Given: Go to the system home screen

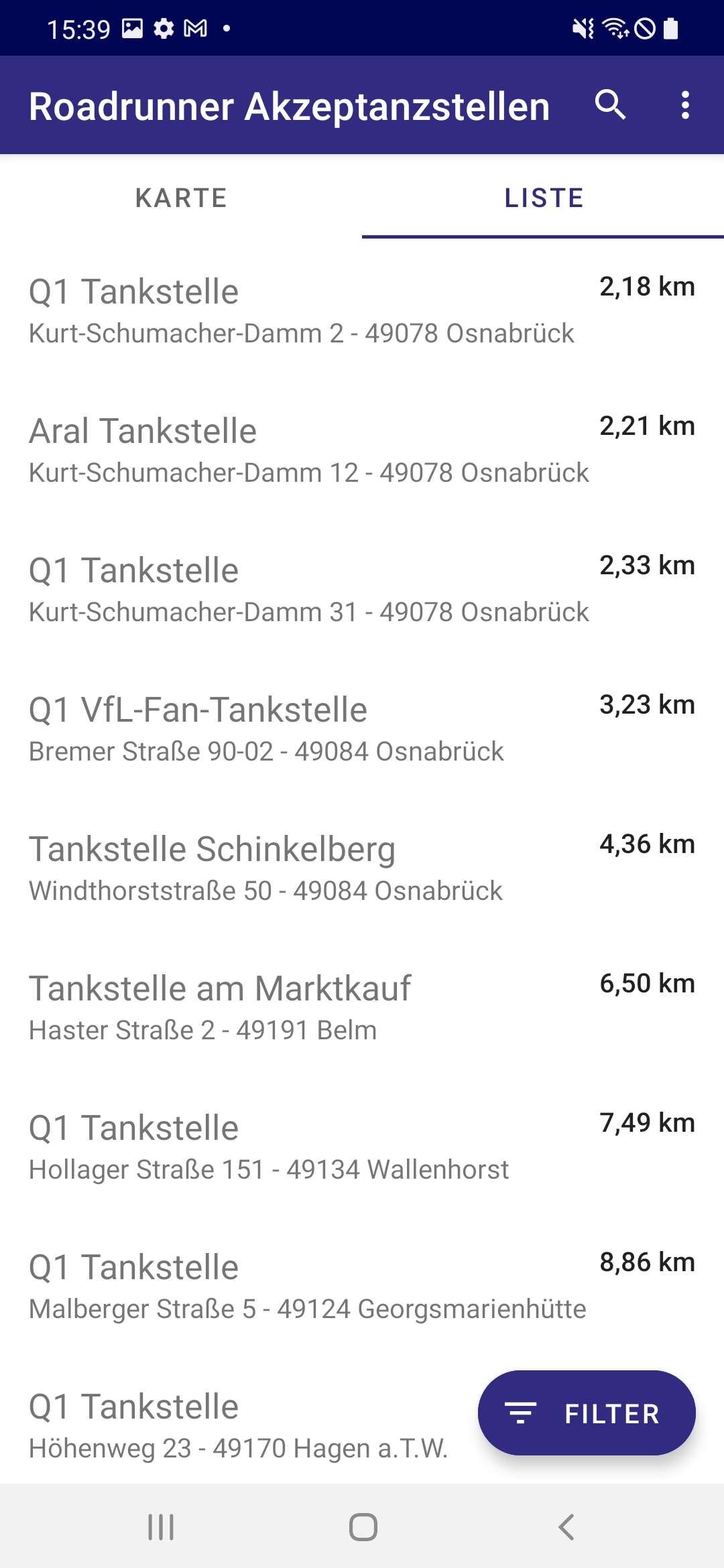Looking at the screenshot, I should (363, 1527).
